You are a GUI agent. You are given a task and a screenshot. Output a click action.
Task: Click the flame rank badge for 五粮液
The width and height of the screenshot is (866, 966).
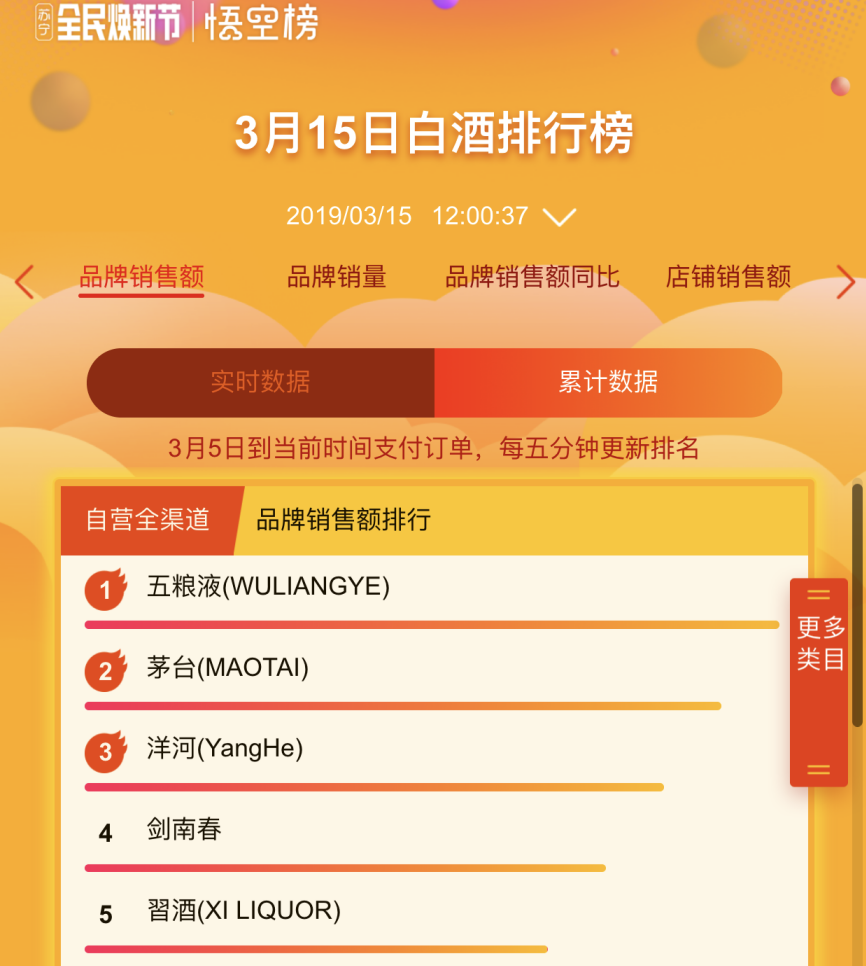pos(104,590)
